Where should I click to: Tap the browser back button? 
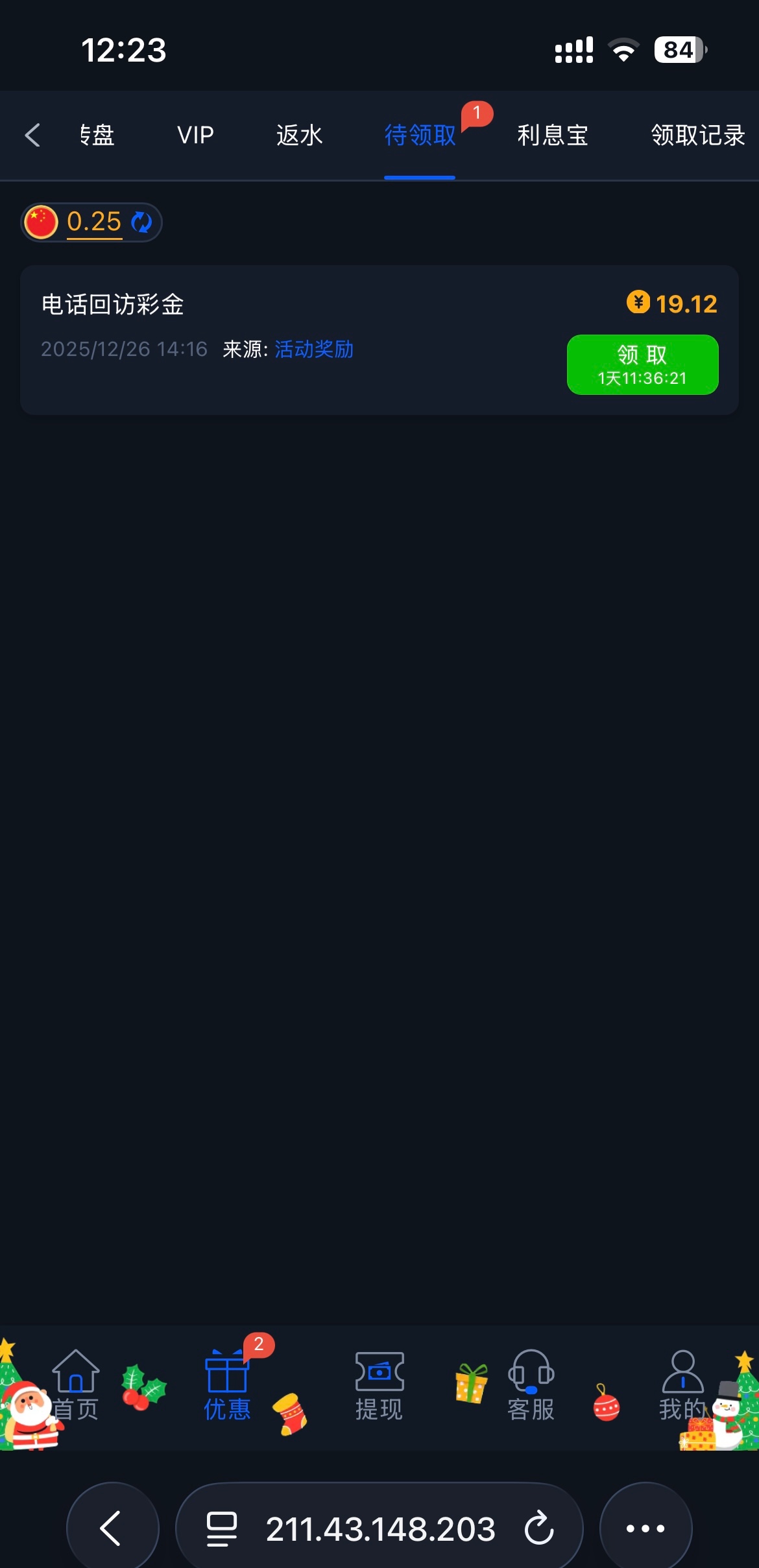tap(112, 1528)
